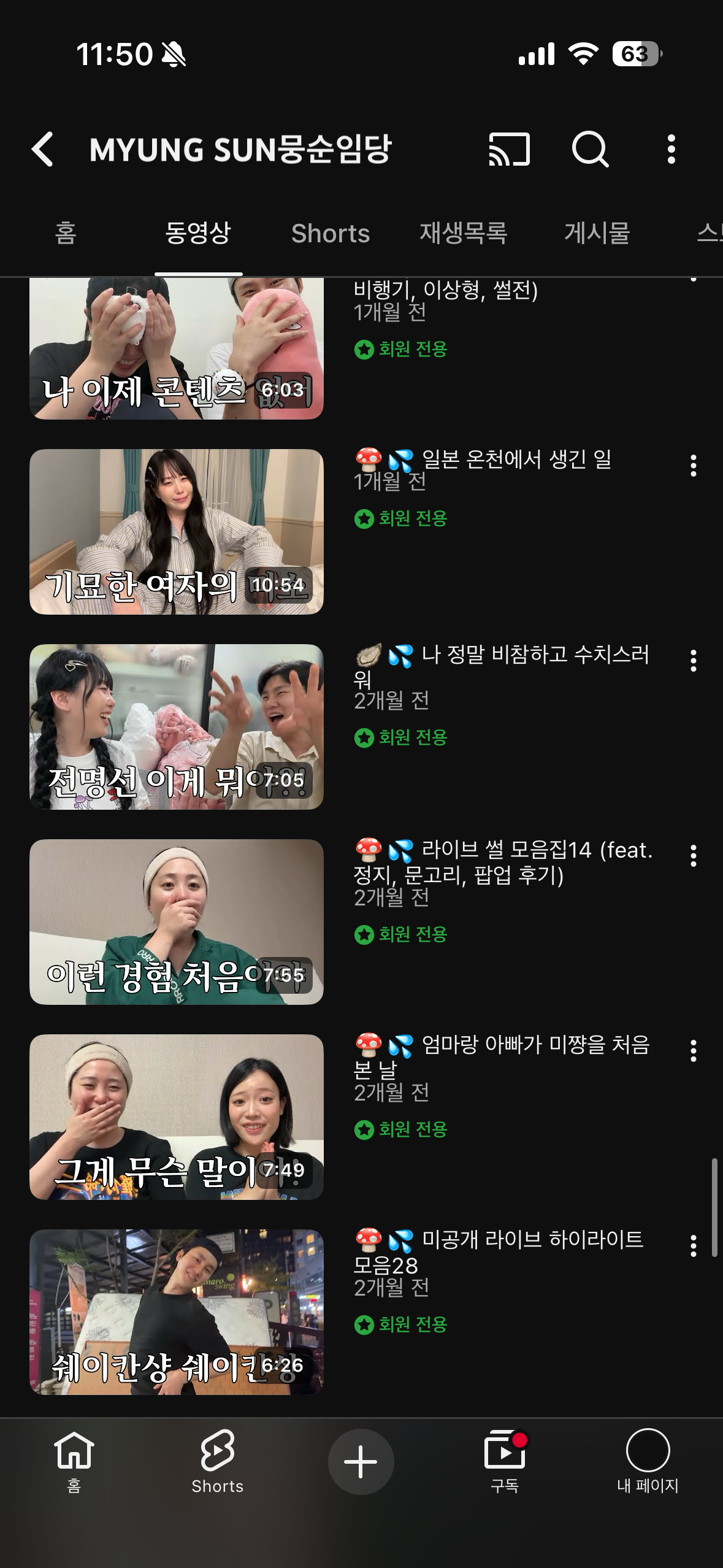Go to the 구독 subscriptions tab

pos(505,1461)
